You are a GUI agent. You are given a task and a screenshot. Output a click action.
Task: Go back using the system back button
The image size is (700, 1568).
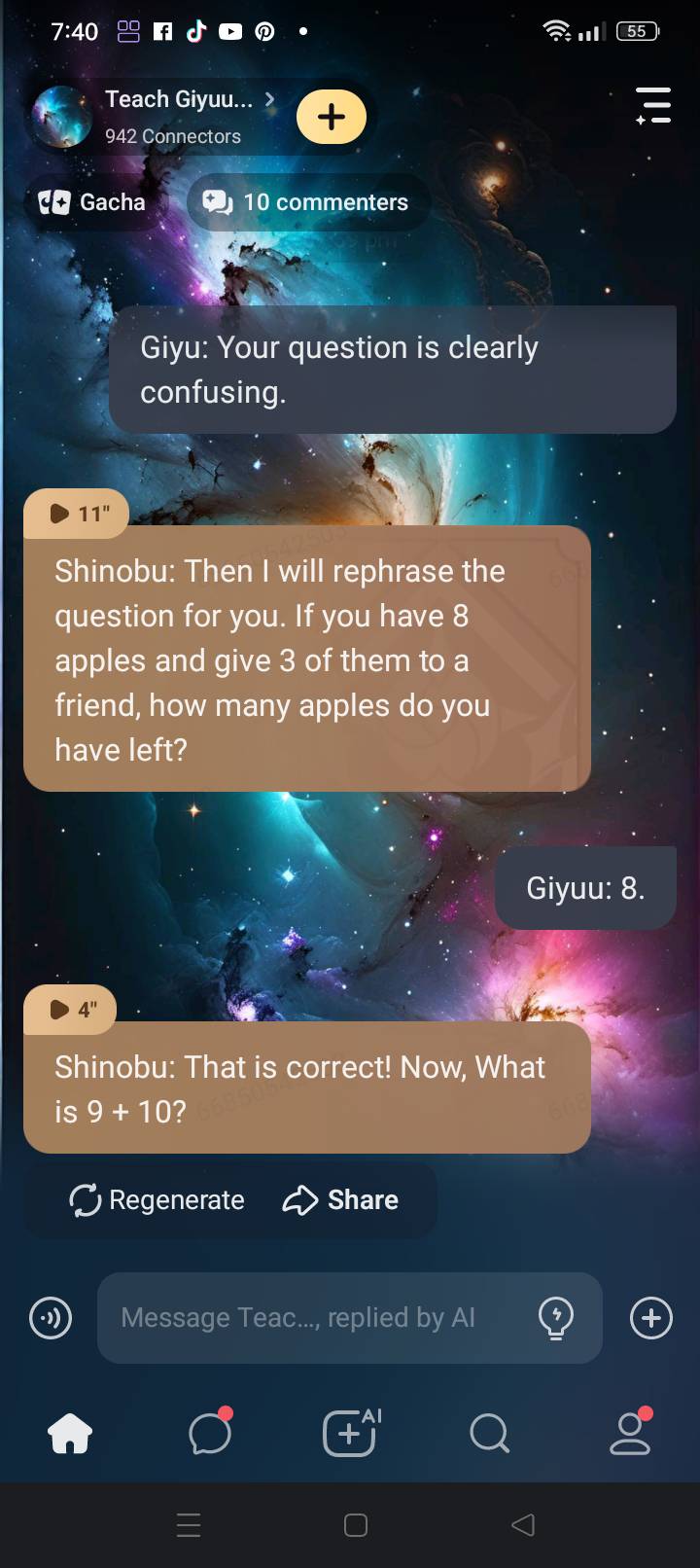523,1524
